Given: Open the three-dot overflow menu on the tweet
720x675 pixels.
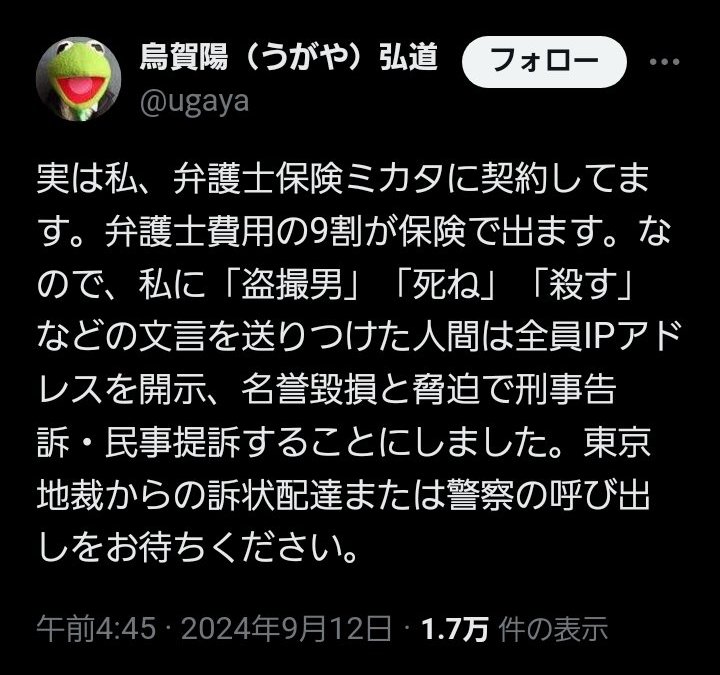Looking at the screenshot, I should click(x=664, y=62).
